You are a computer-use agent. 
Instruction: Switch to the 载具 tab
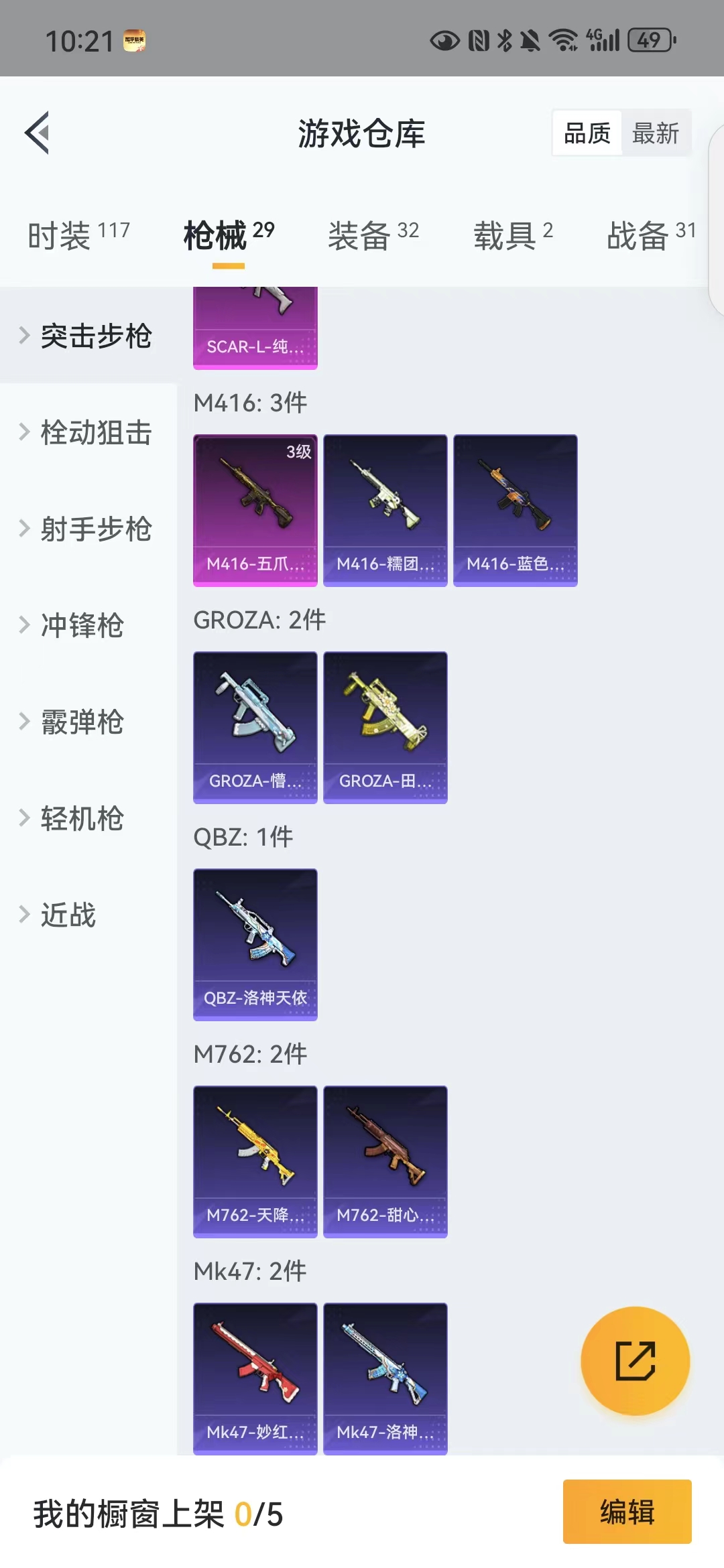(x=514, y=235)
